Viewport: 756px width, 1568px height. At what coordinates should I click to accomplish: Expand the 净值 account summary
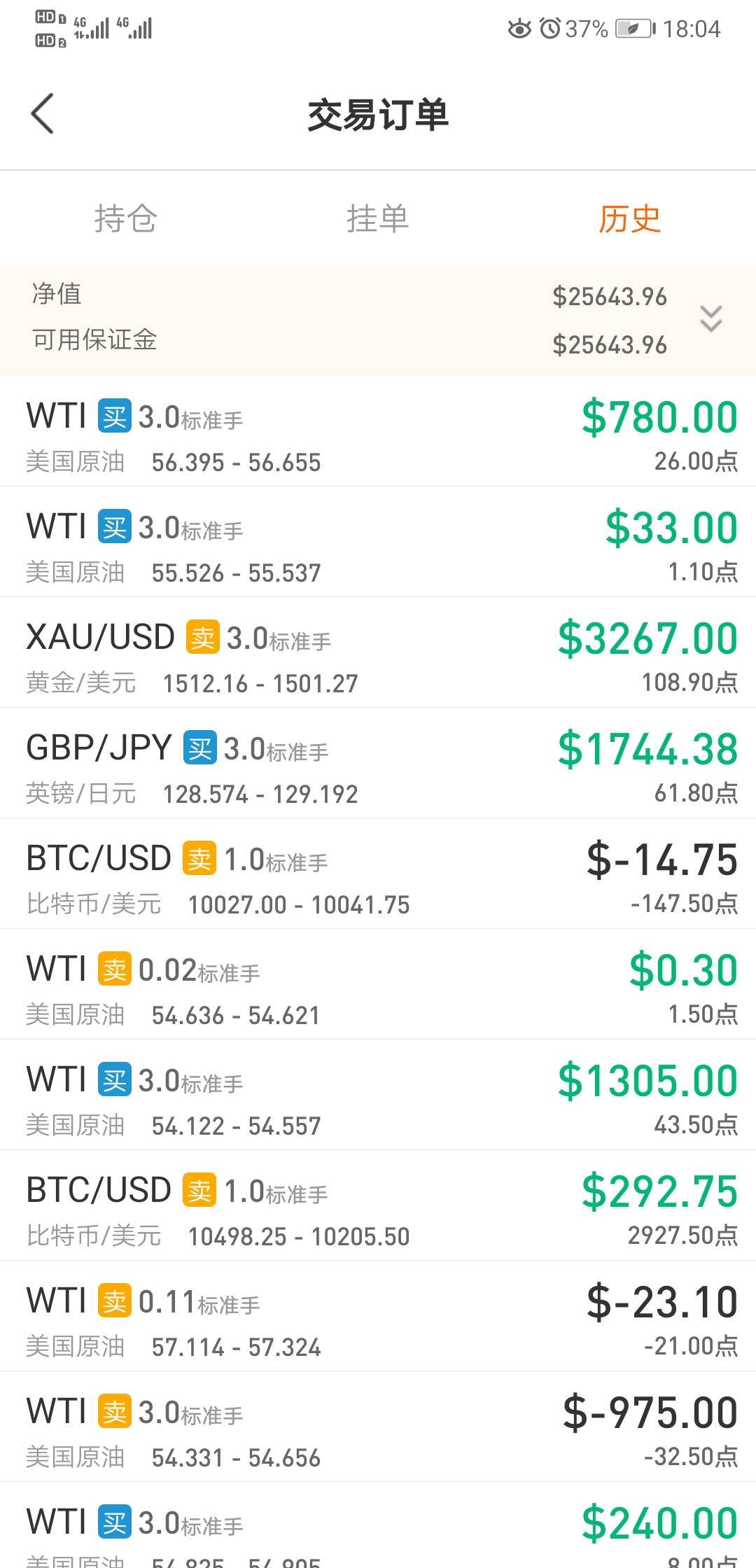point(710,319)
